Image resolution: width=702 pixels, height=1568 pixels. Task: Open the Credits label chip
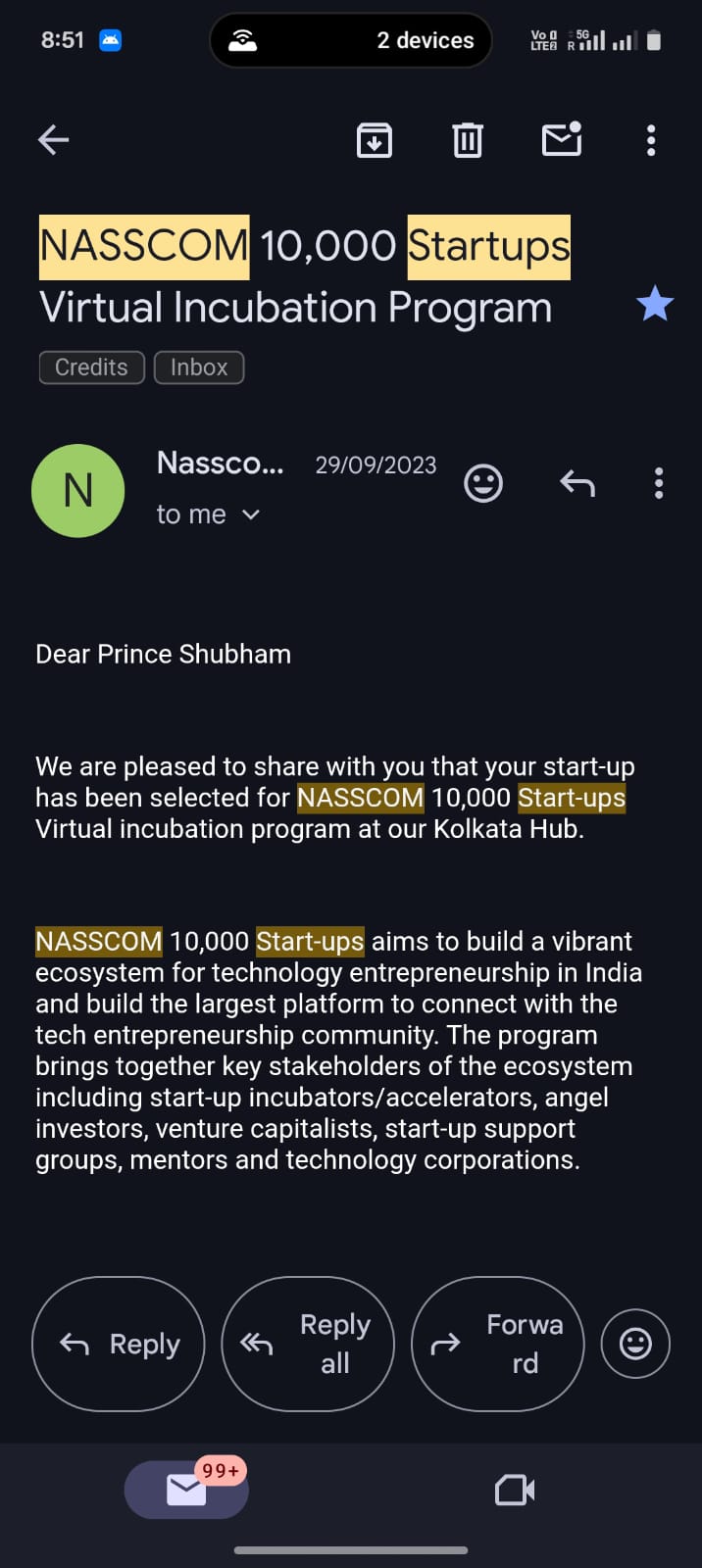[x=91, y=367]
